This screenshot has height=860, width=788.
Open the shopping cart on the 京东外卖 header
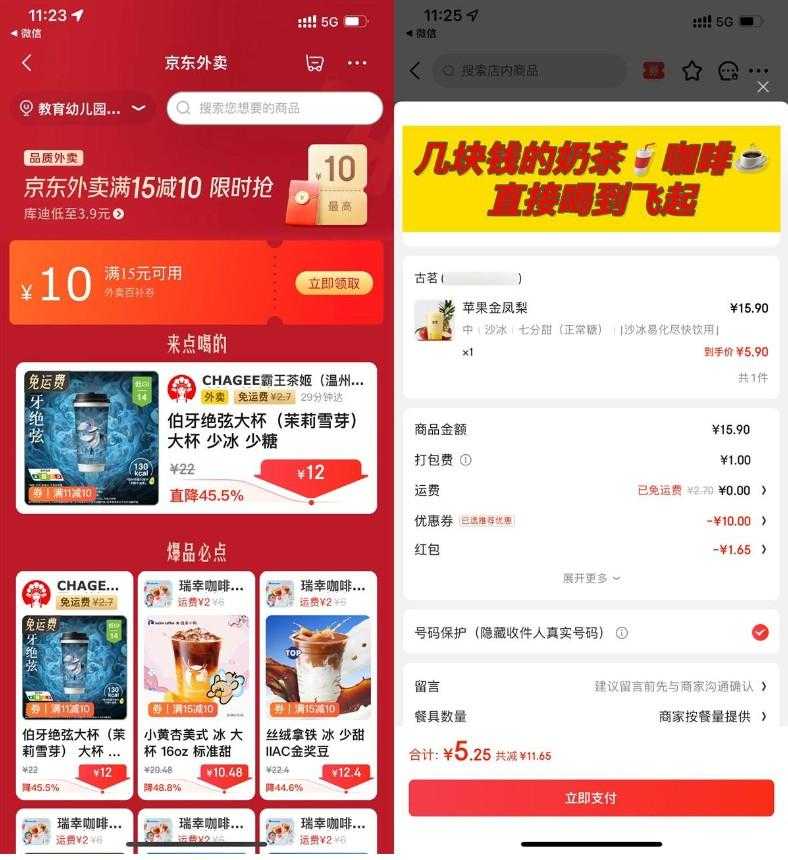(315, 62)
